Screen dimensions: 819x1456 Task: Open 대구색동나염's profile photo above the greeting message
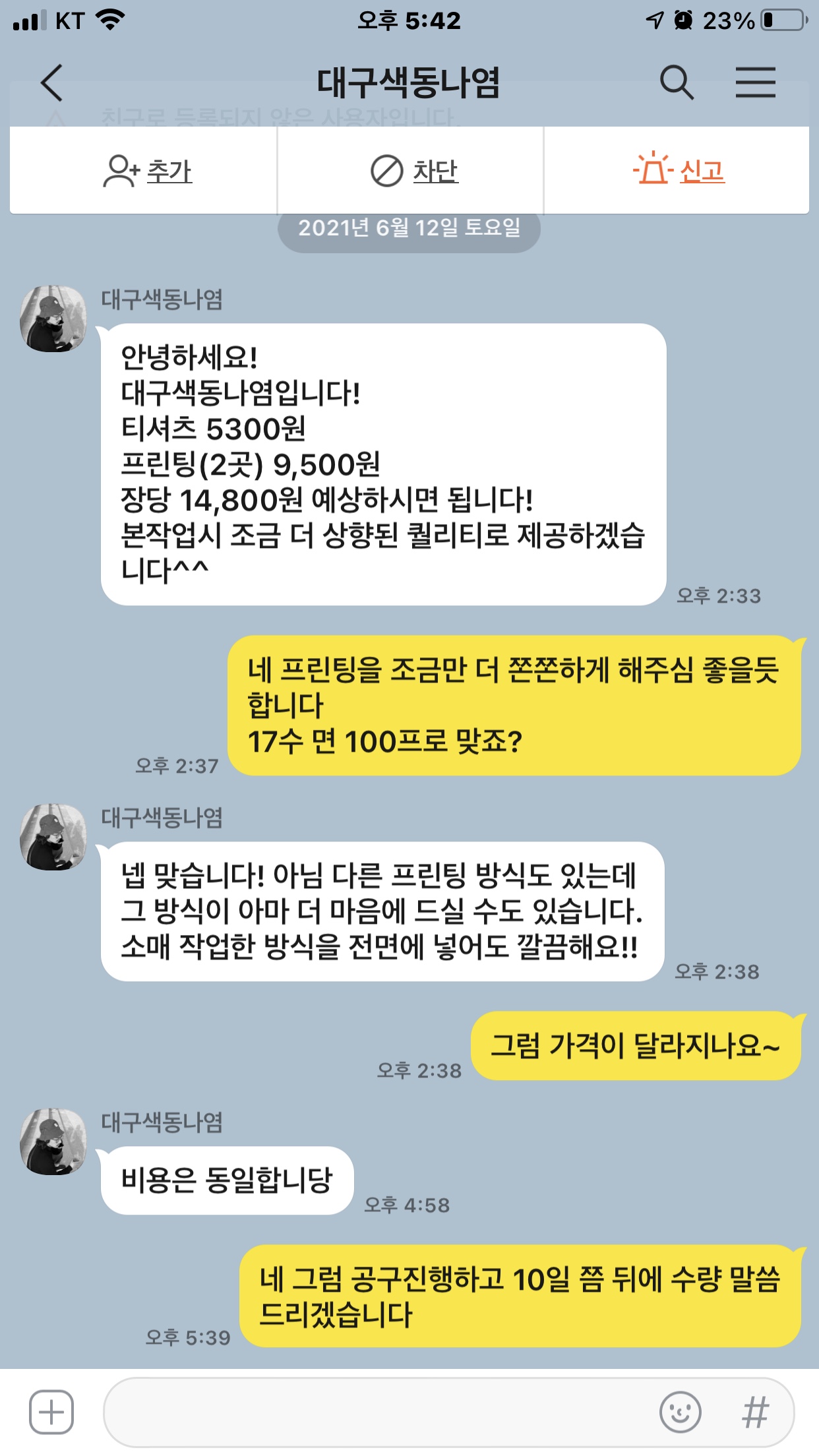click(53, 318)
